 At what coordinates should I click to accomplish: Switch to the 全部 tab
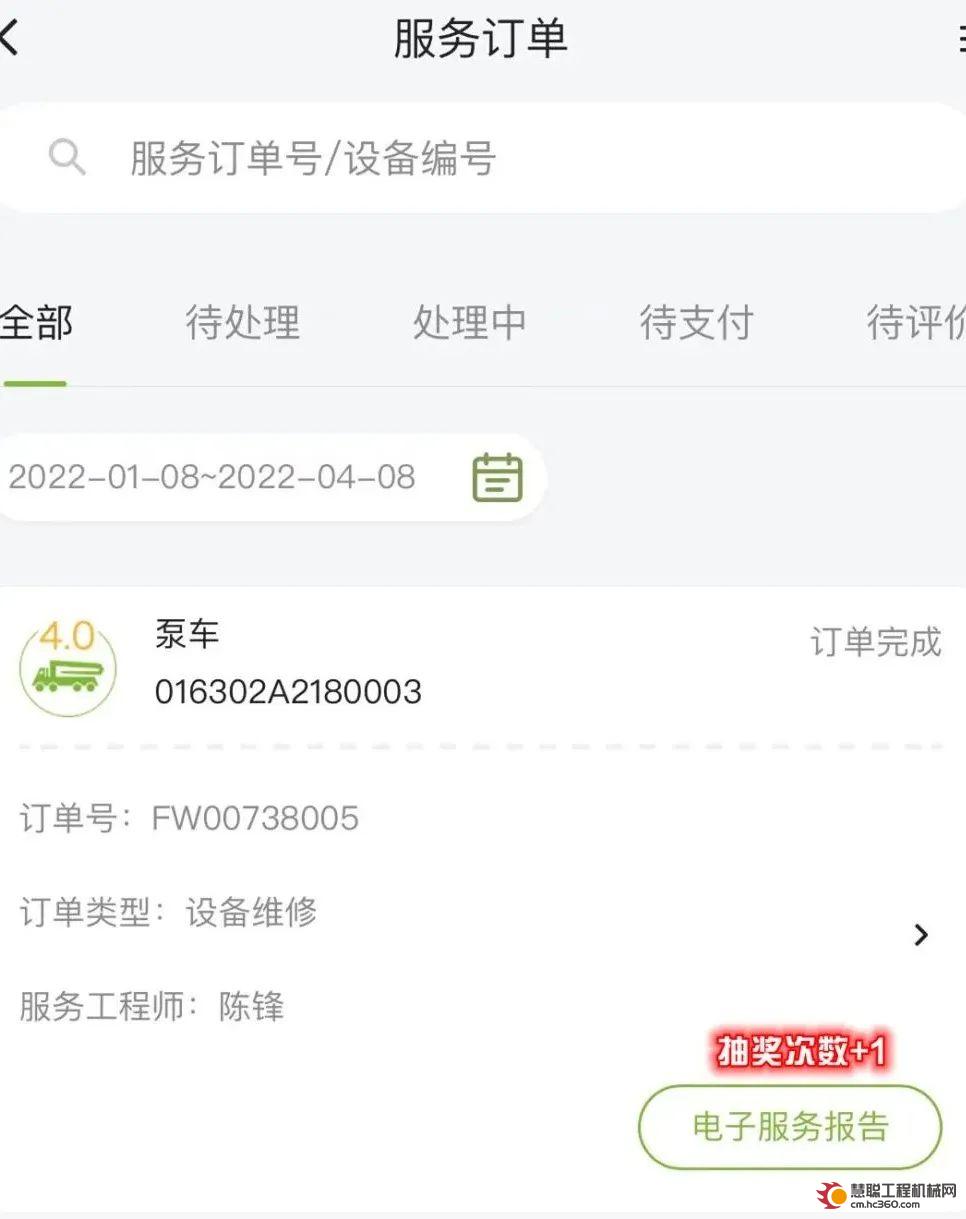click(36, 323)
